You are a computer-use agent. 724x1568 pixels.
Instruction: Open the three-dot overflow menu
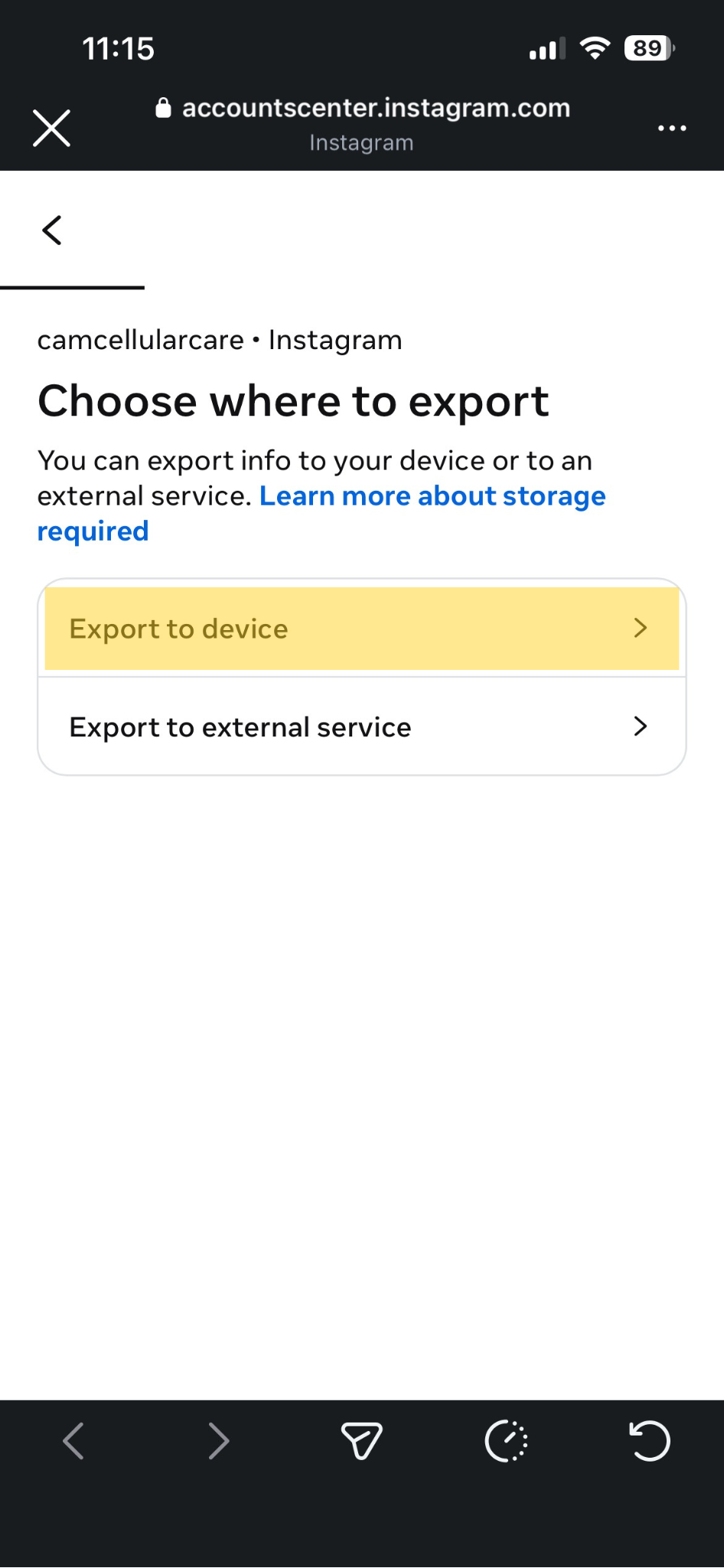click(x=672, y=128)
